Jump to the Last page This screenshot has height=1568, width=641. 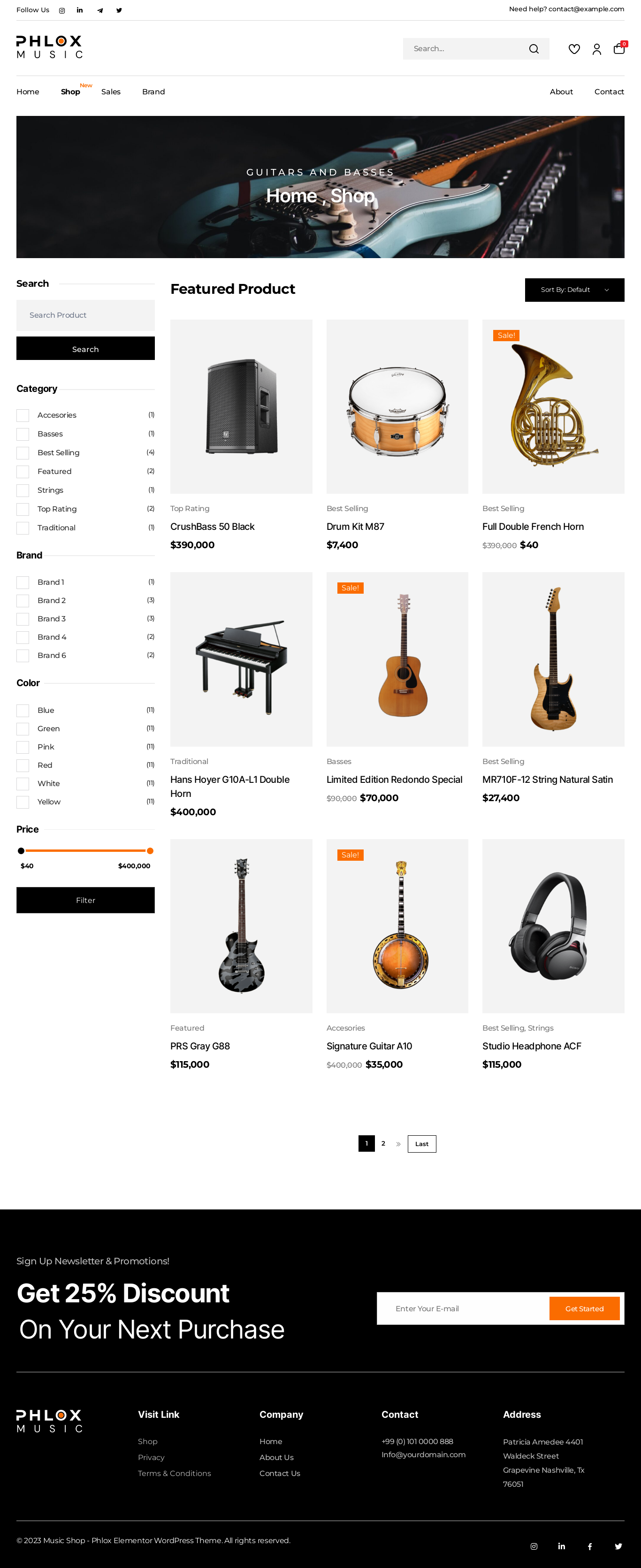coord(421,1144)
